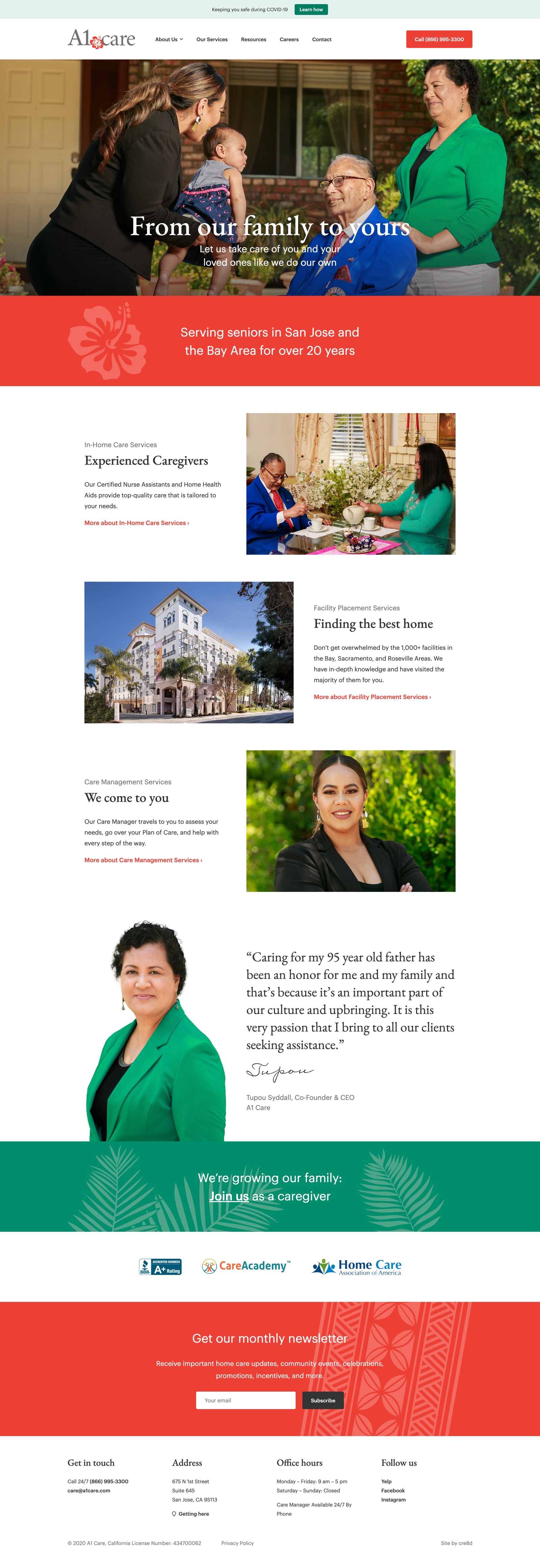Screen dimensions: 540x1568
Task: Focus the Your email newsletter field
Action: point(246,1401)
